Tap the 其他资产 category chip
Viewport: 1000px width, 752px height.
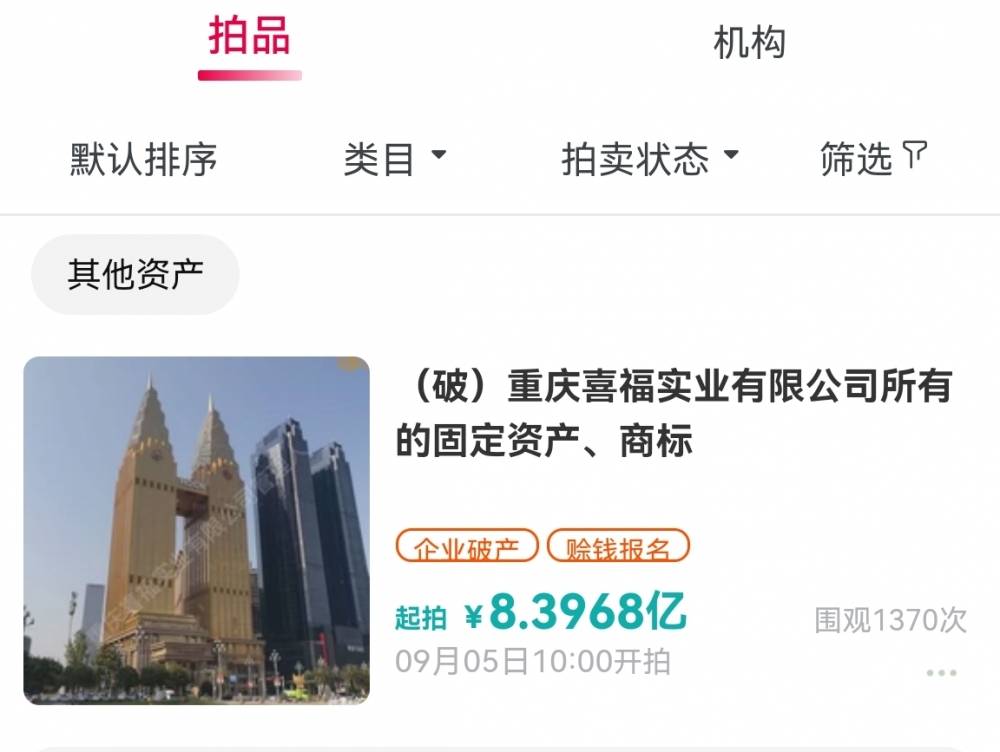135,274
